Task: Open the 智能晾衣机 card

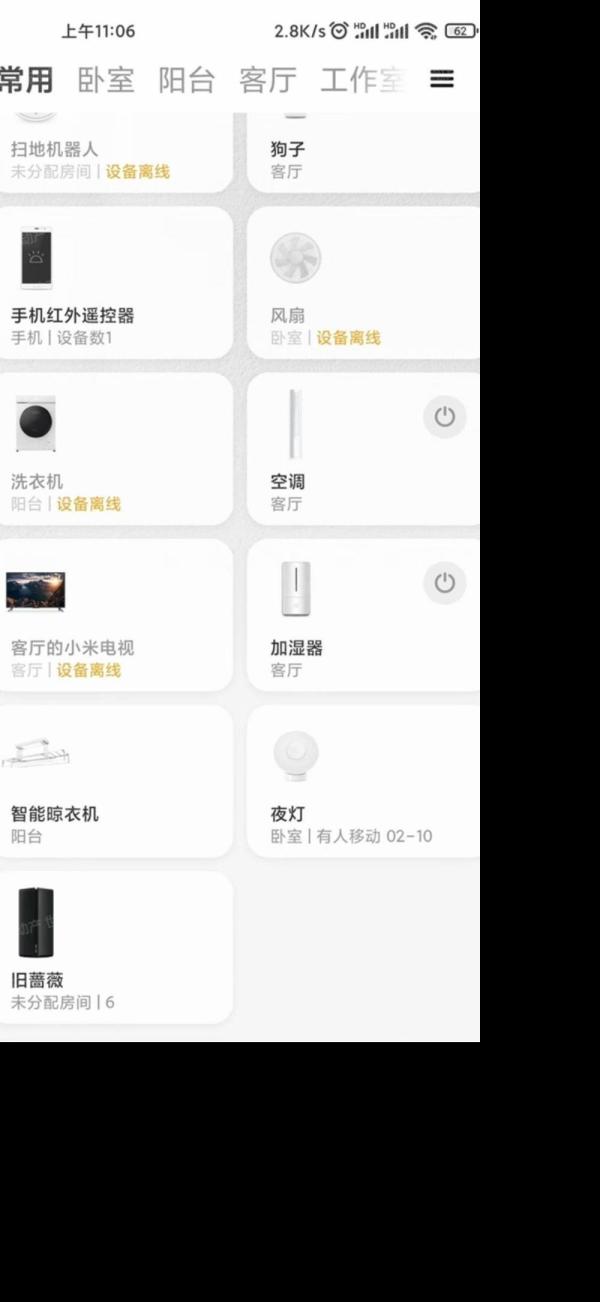Action: tap(115, 782)
